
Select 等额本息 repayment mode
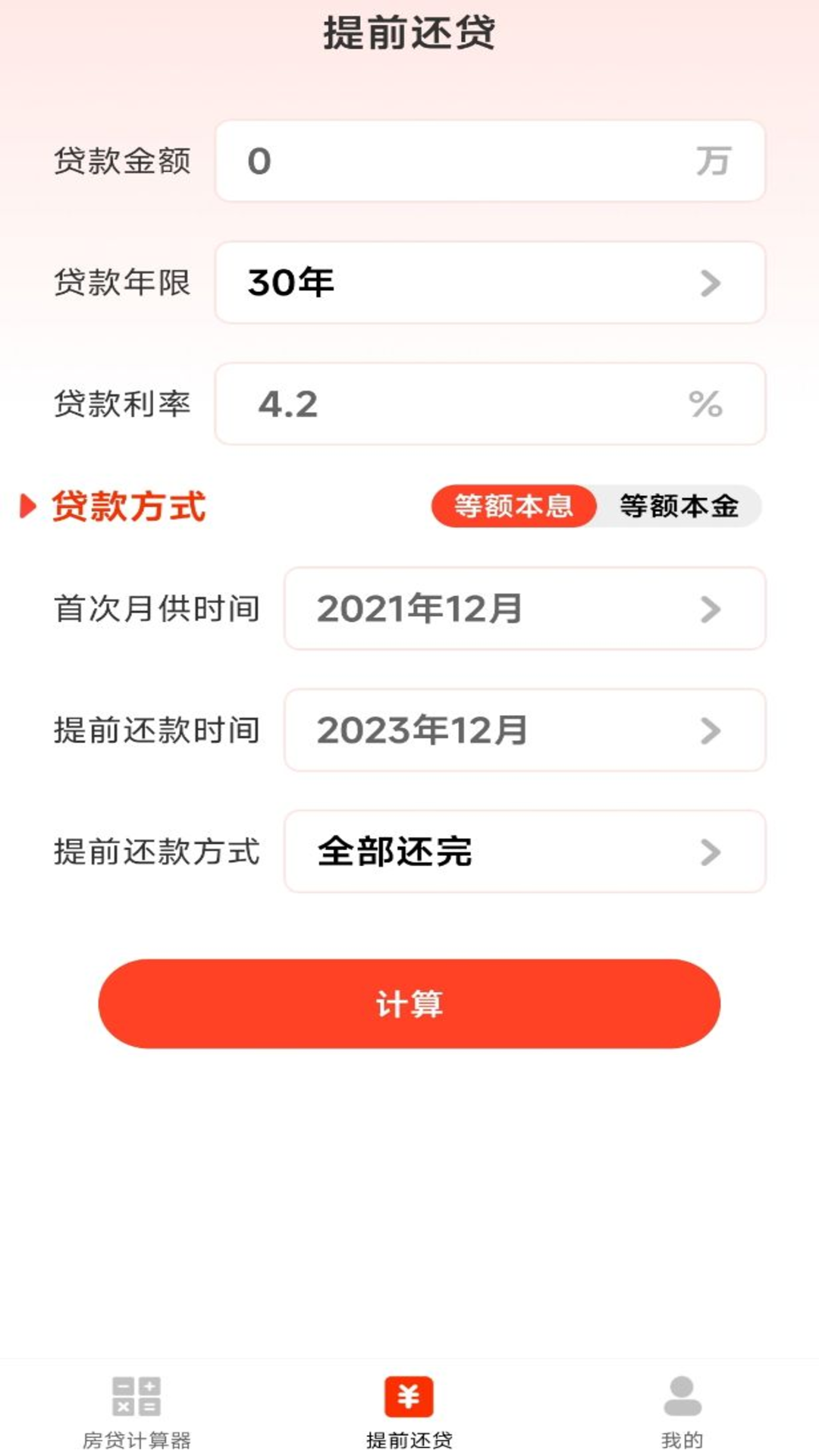(x=513, y=507)
